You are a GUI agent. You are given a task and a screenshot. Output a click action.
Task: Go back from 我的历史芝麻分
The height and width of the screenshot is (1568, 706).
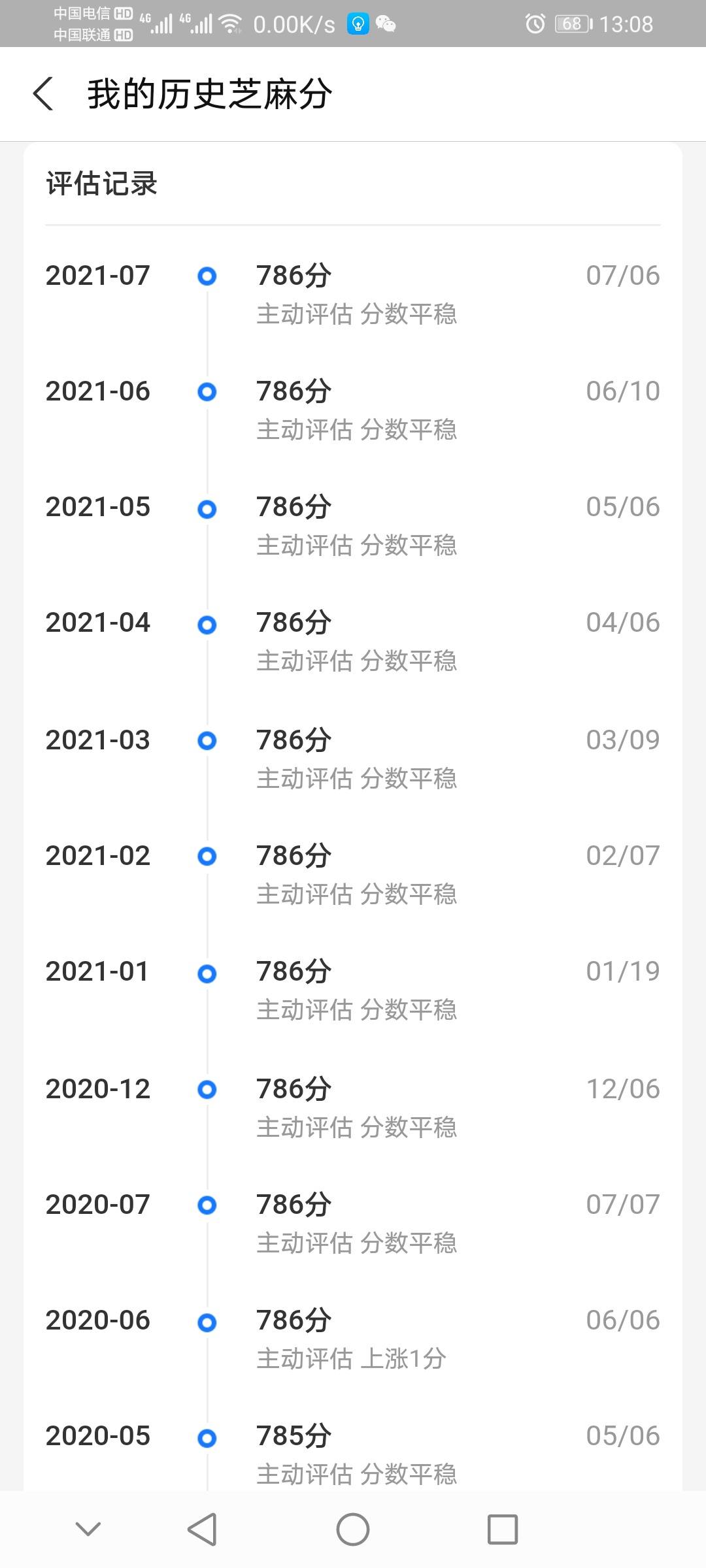click(x=43, y=93)
